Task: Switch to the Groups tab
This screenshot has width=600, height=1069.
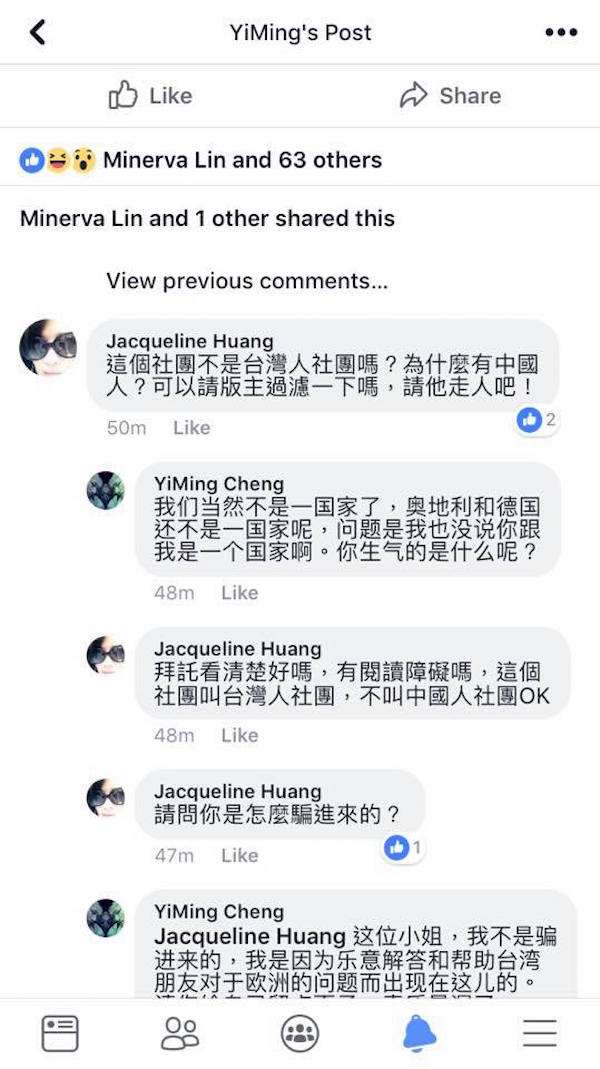Action: coord(300,1033)
